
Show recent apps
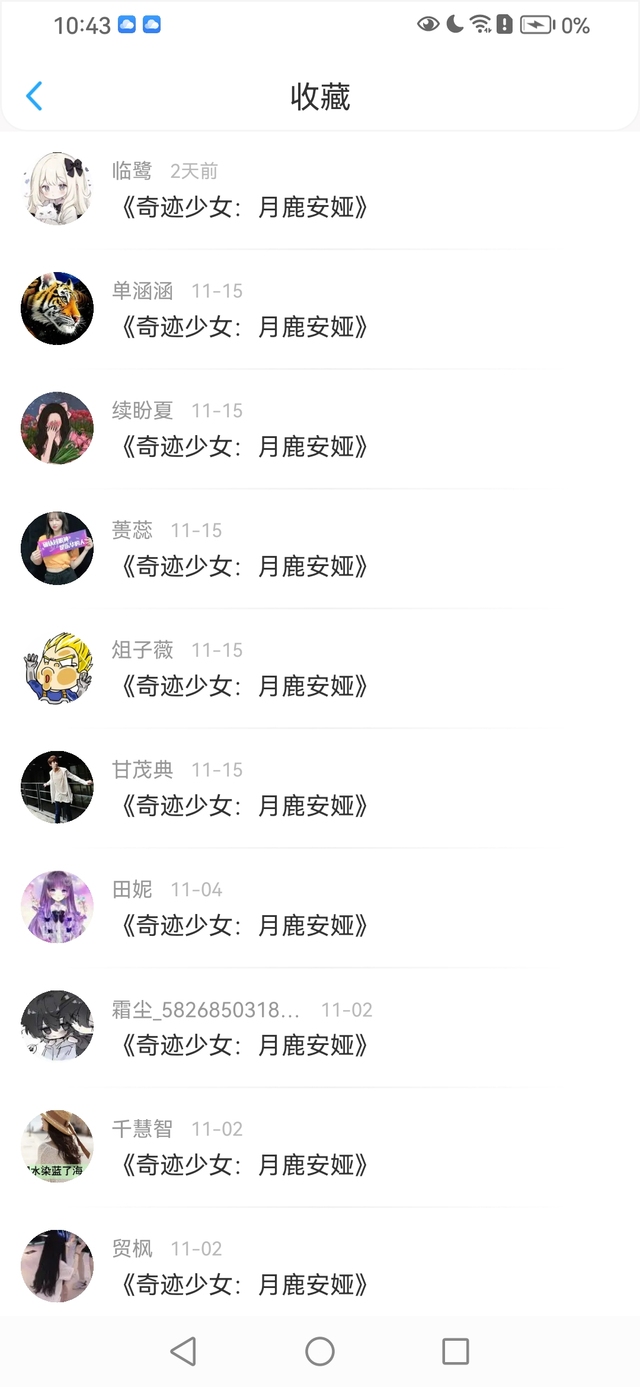pos(455,1352)
